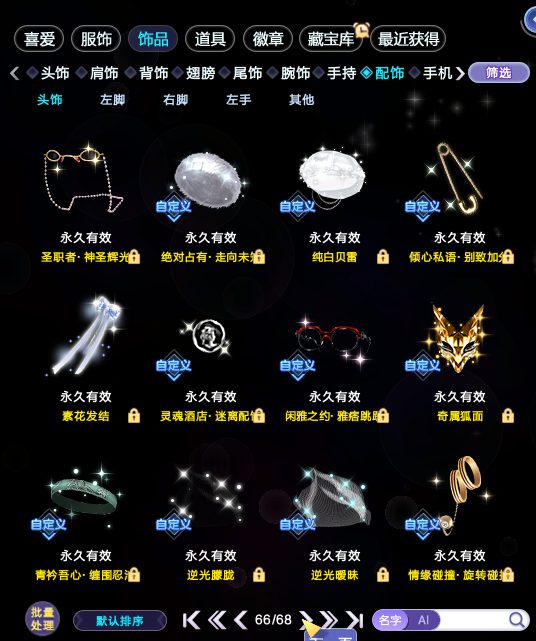Show 最近获得 recently obtained items

coord(408,39)
